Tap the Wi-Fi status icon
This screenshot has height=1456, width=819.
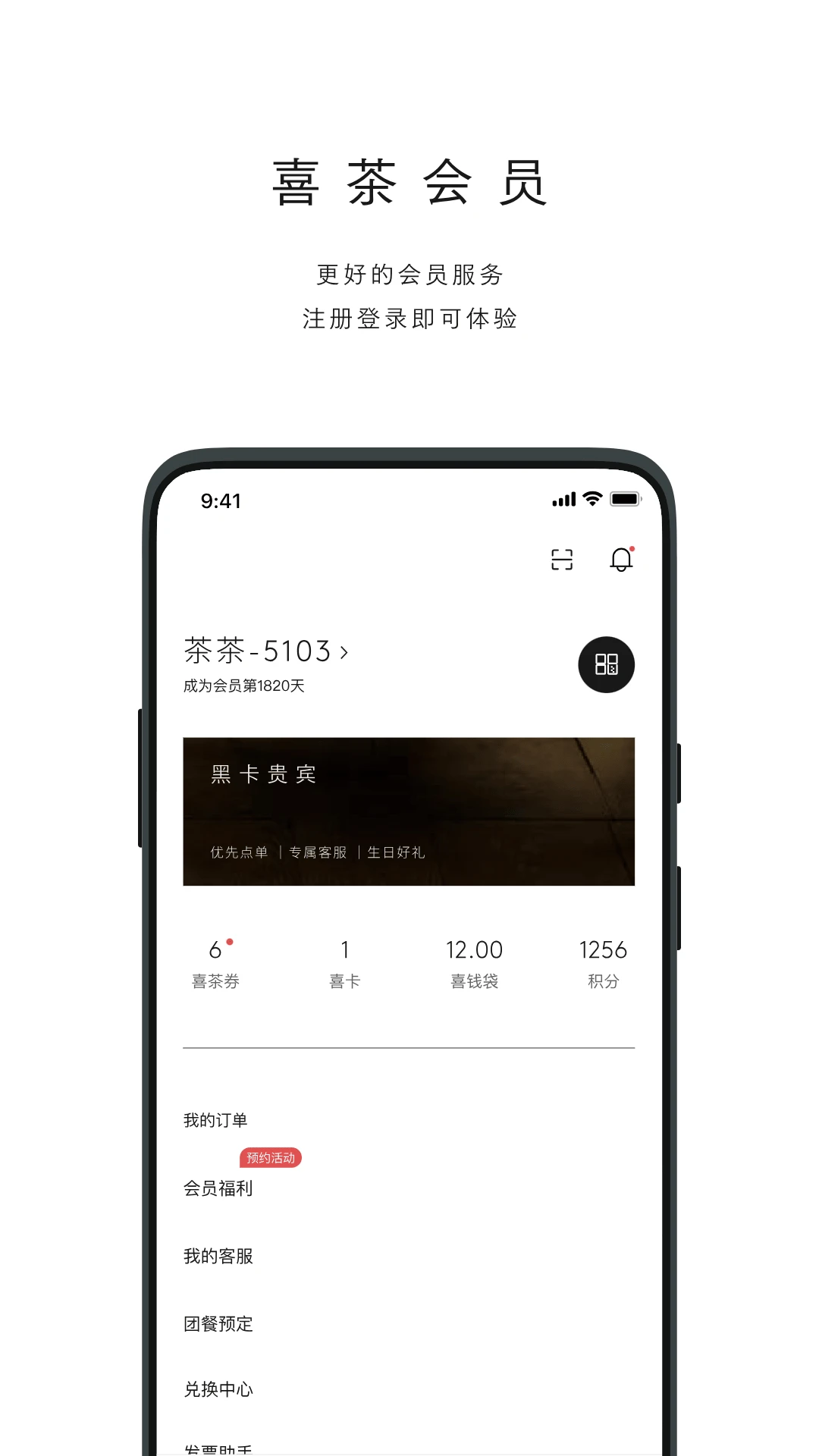coord(593,500)
